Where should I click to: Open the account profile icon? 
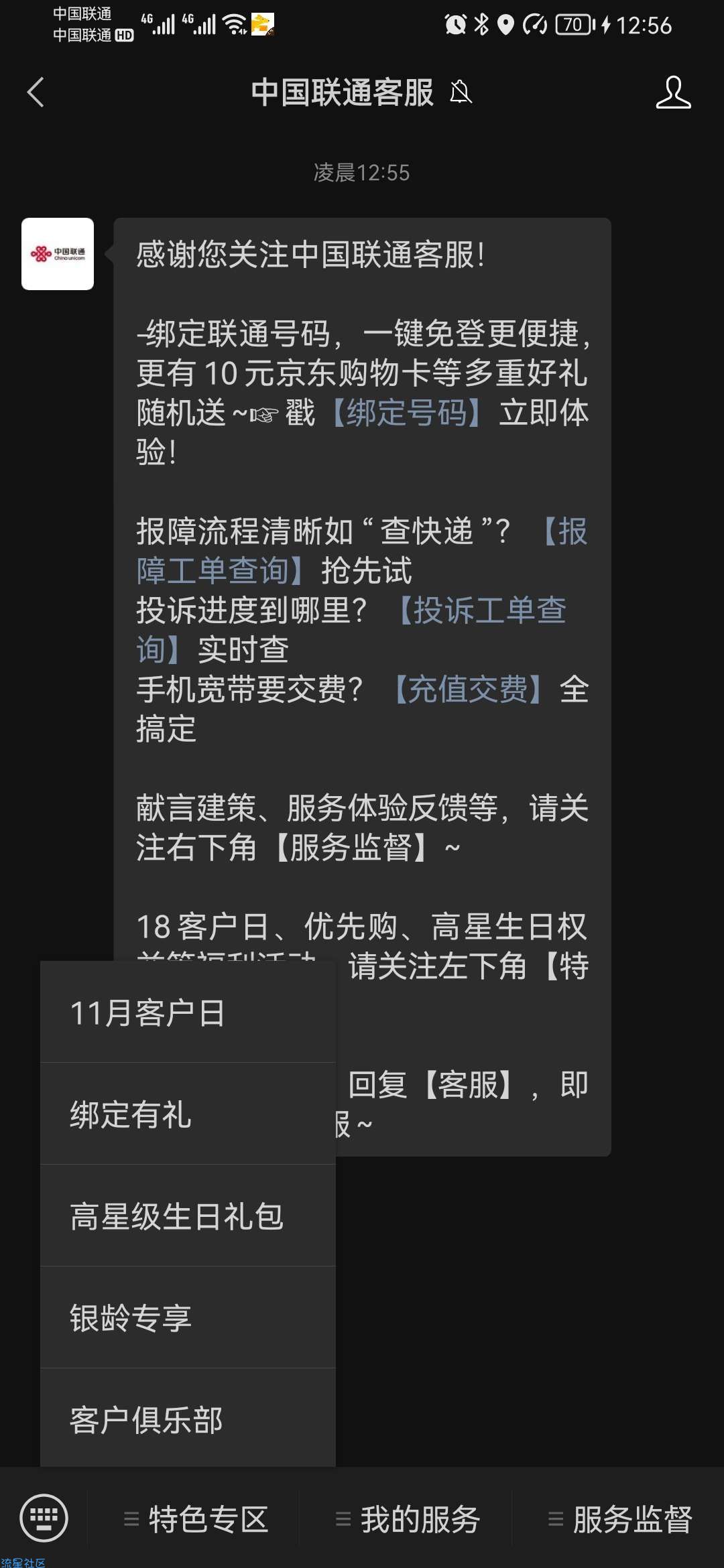pos(672,92)
